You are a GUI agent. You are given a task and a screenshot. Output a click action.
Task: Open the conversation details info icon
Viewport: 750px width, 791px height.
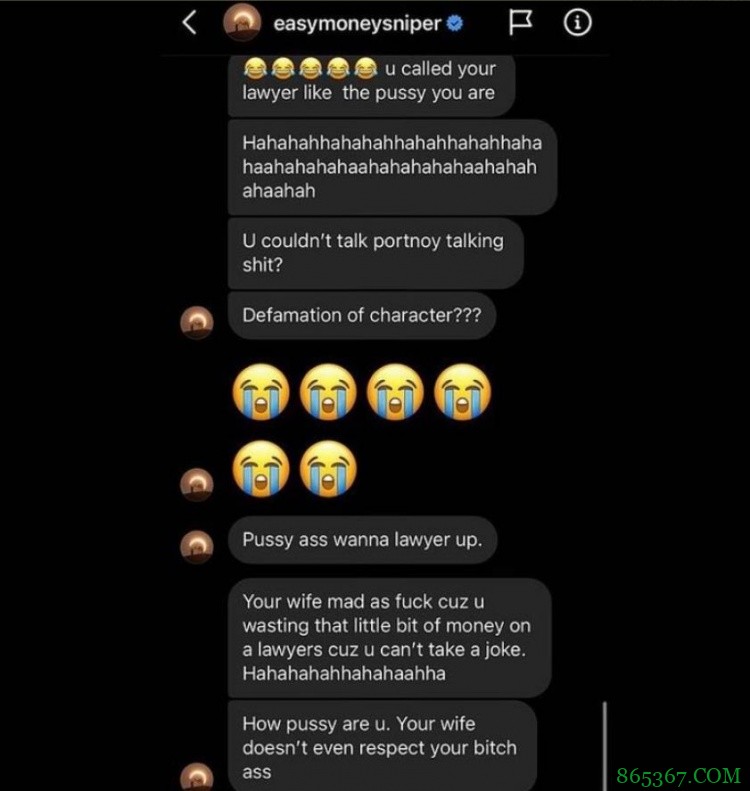click(x=577, y=23)
